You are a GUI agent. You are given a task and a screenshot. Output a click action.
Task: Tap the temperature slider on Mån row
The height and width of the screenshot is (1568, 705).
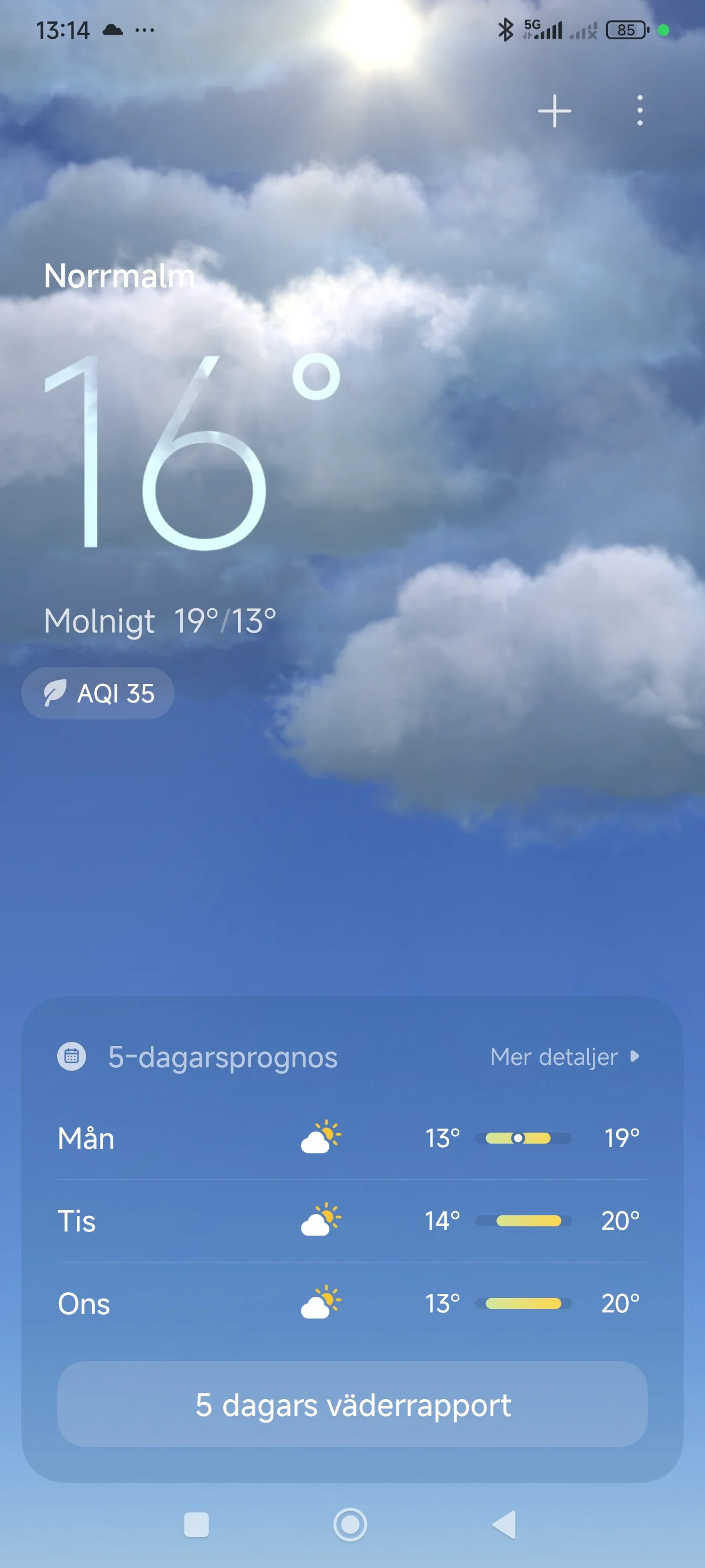click(522, 1138)
